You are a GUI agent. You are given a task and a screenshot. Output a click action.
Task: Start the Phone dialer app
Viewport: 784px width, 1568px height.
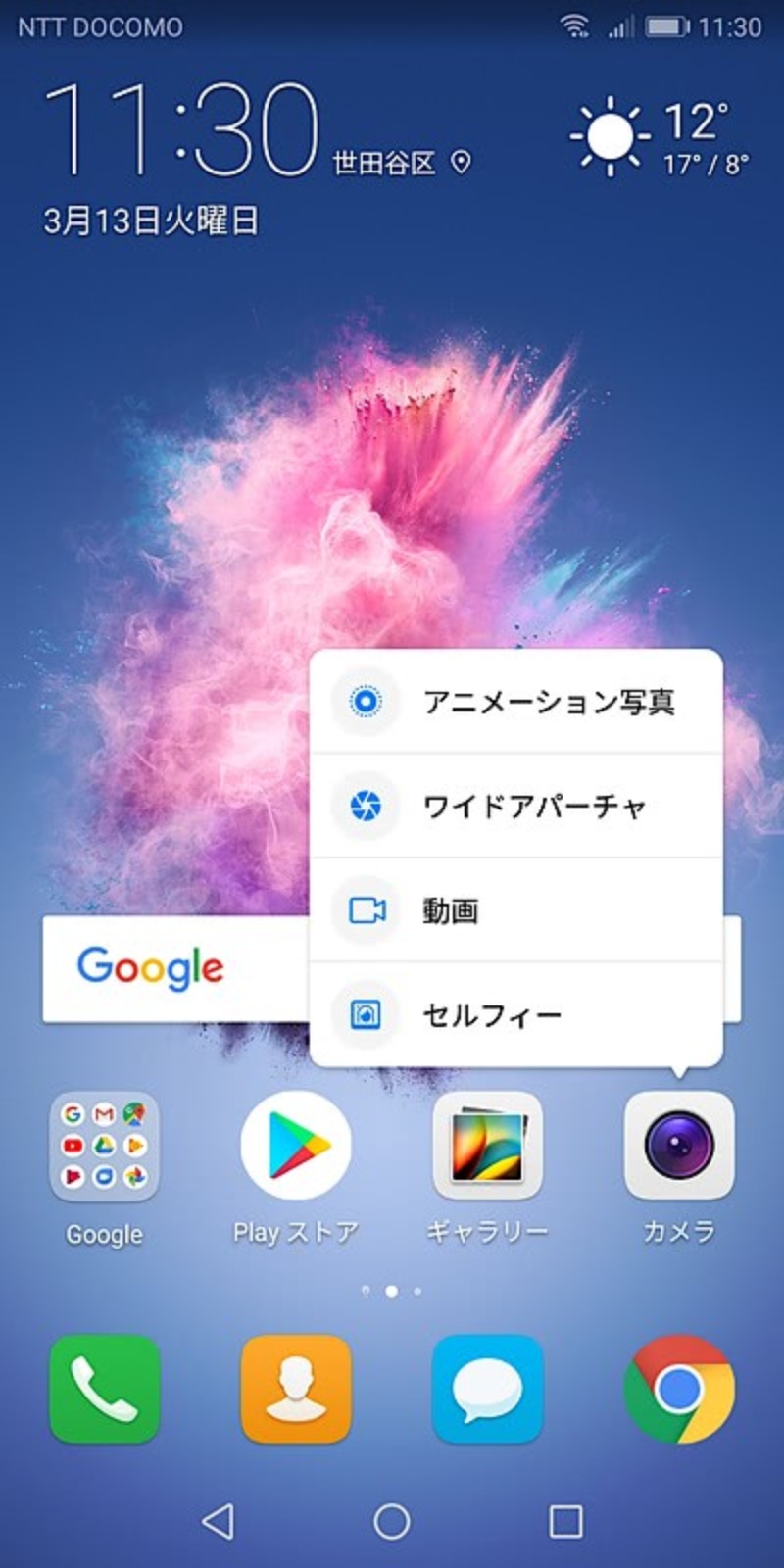(103, 1392)
